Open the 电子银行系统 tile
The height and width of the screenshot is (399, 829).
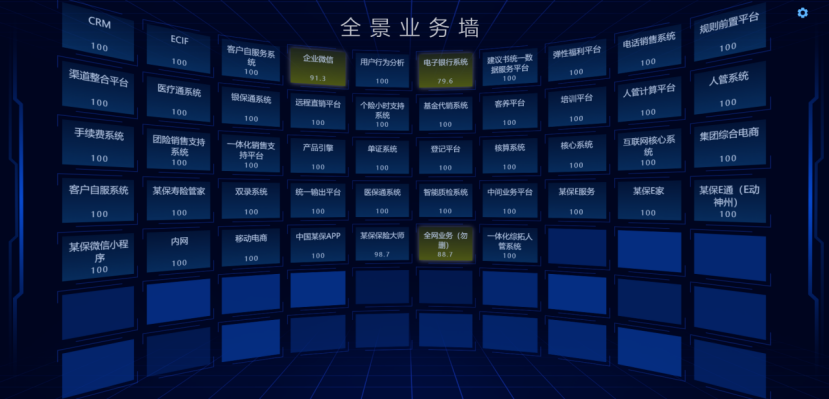445,70
